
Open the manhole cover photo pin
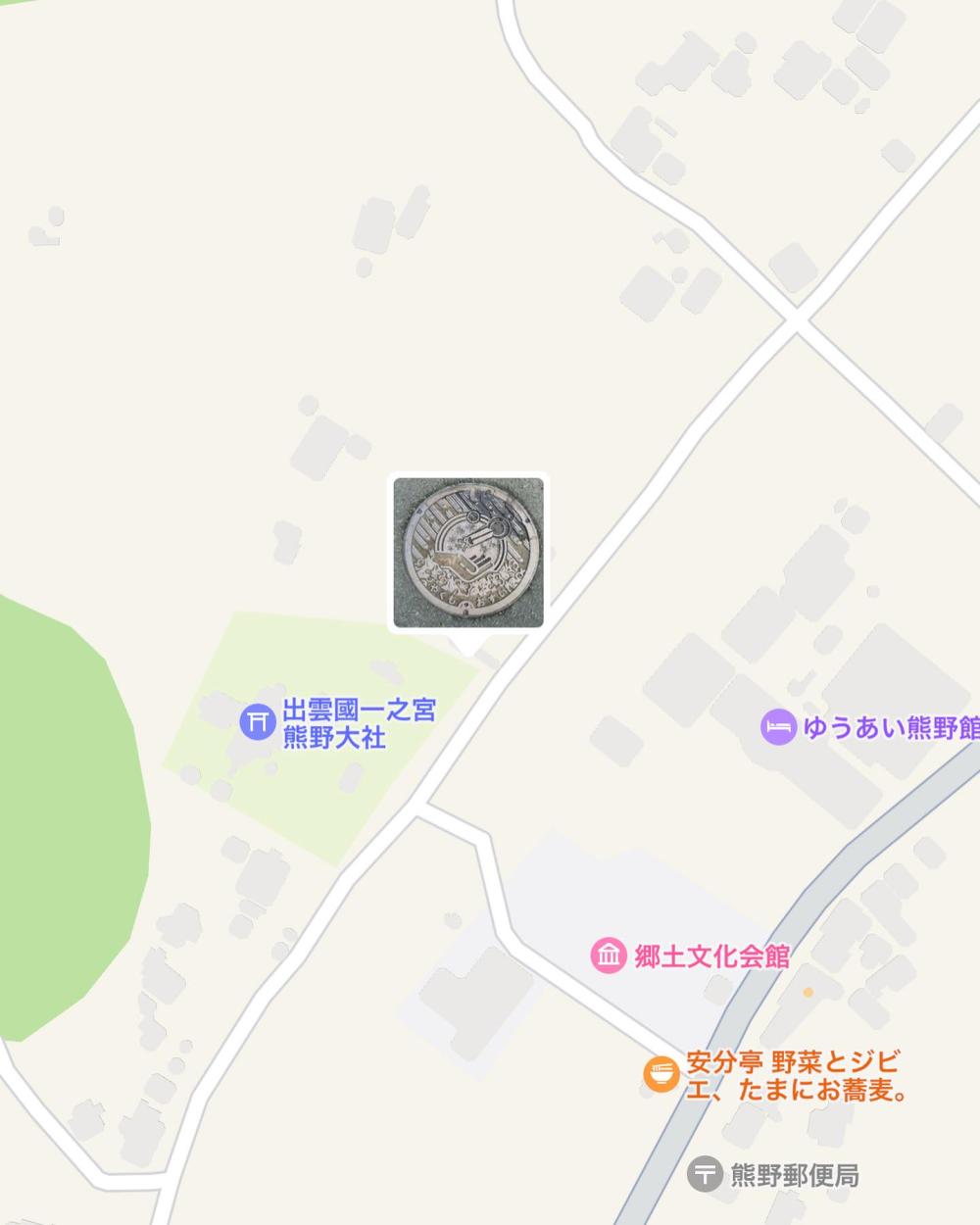[x=468, y=553]
